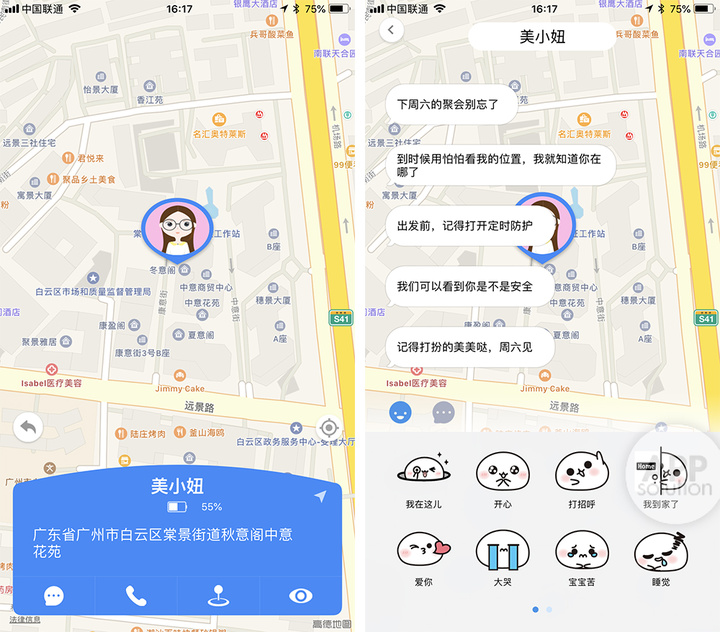Go back using the chevron beside 美小妞 title
Viewport: 720px width, 632px height.
click(x=392, y=30)
